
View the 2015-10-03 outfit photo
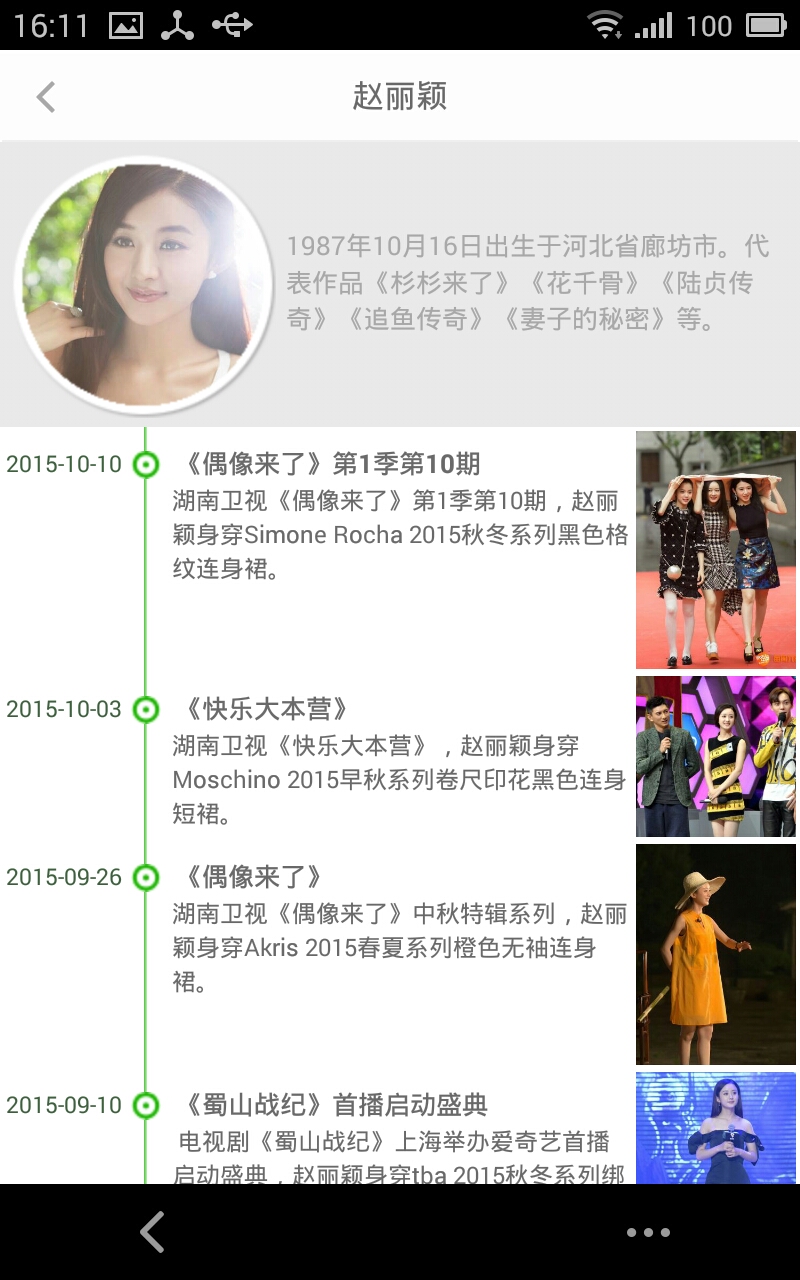[716, 756]
